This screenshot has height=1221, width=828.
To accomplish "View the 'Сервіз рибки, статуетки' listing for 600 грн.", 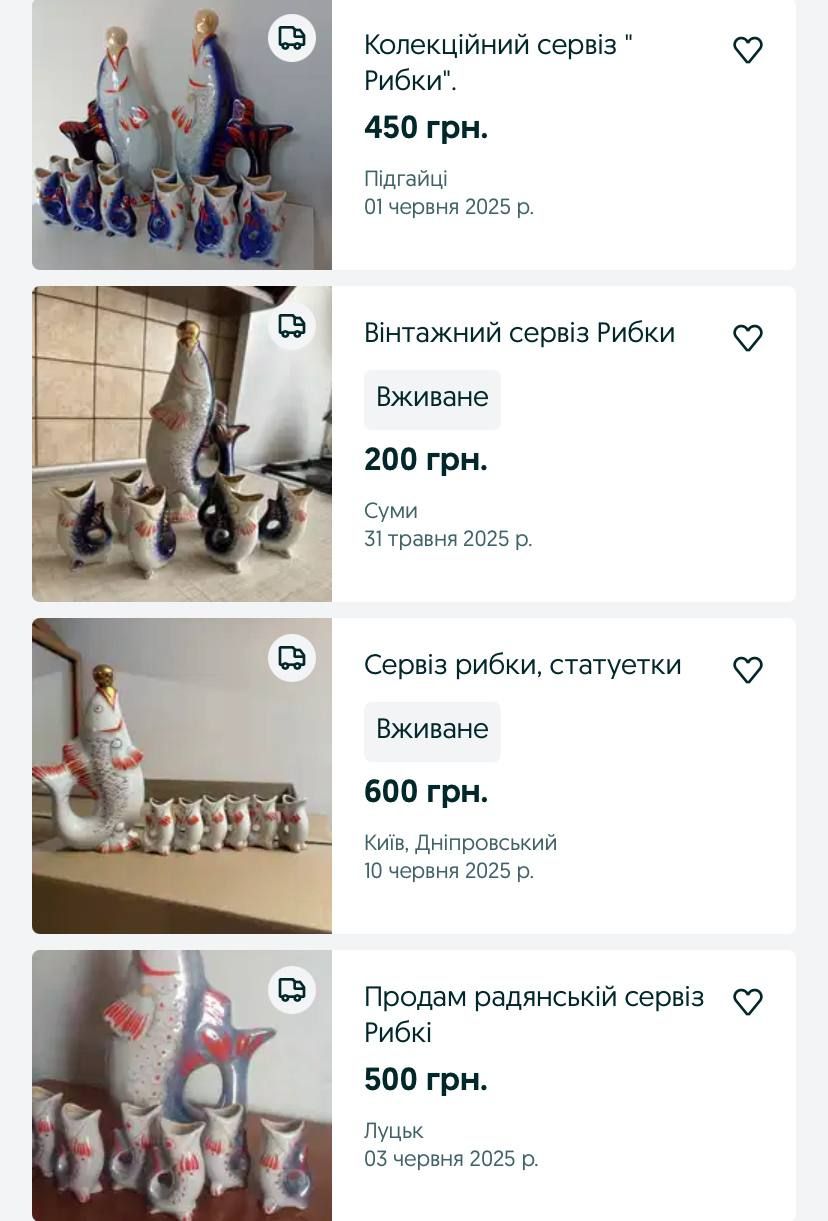I will point(522,665).
